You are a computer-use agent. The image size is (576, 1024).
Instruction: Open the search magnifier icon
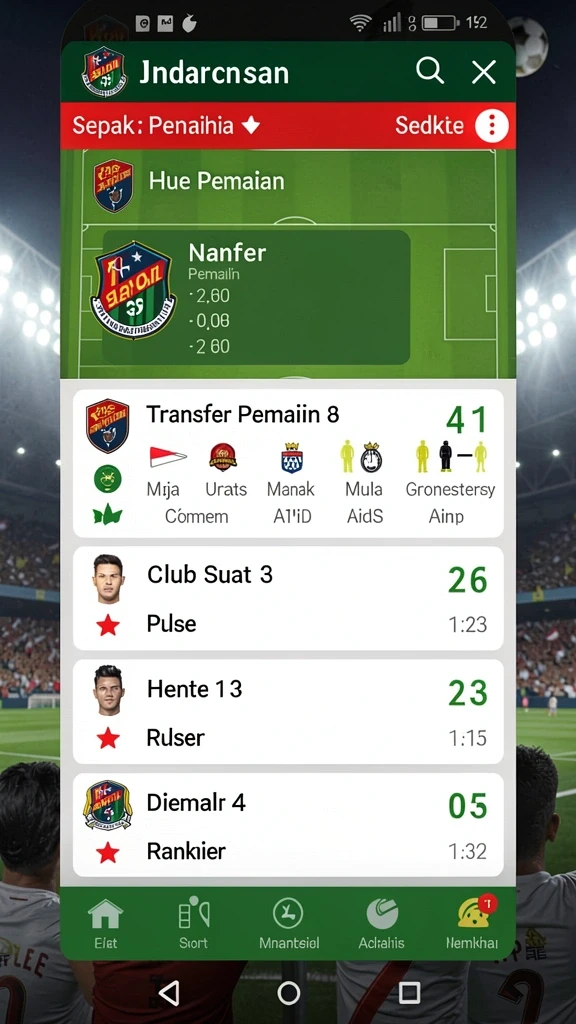(430, 71)
